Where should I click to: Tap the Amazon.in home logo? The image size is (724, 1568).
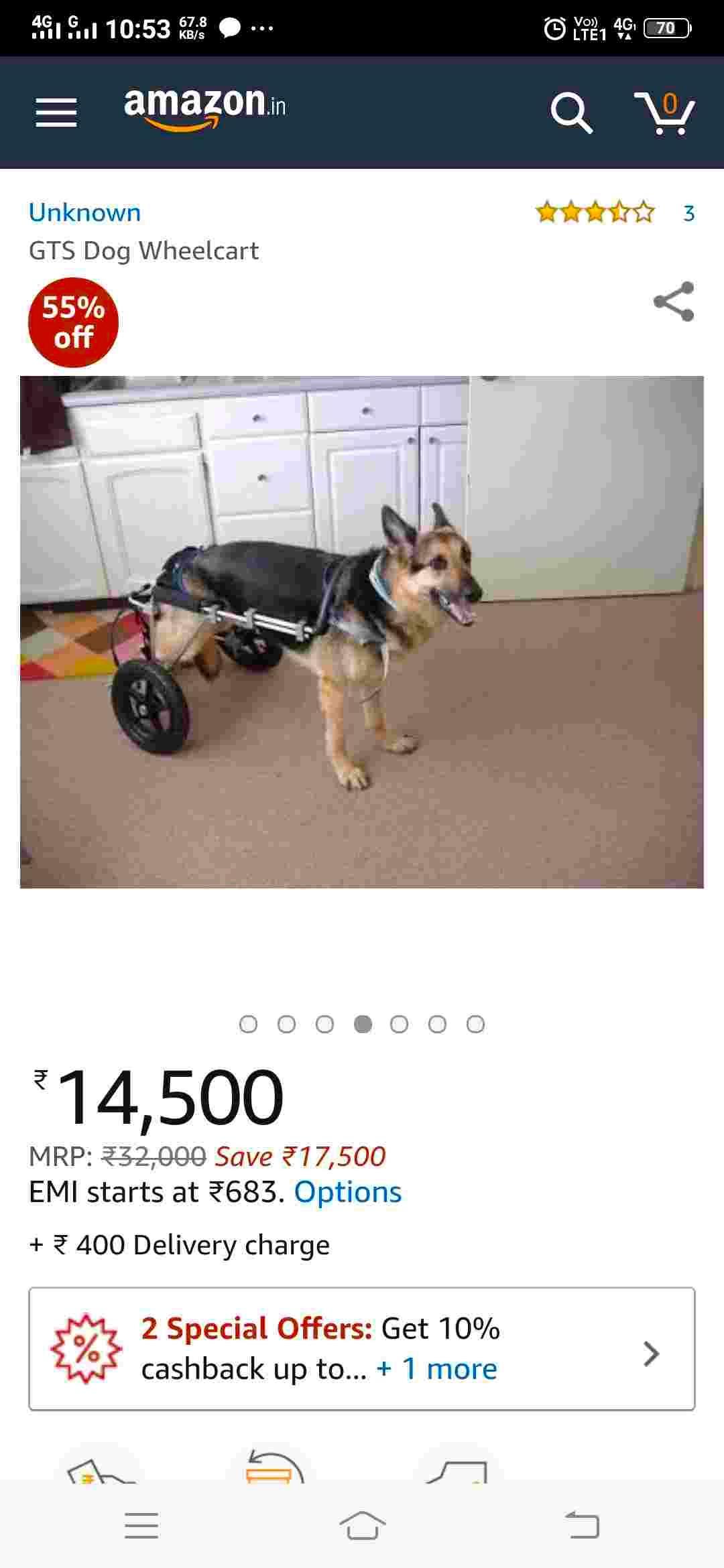[205, 107]
